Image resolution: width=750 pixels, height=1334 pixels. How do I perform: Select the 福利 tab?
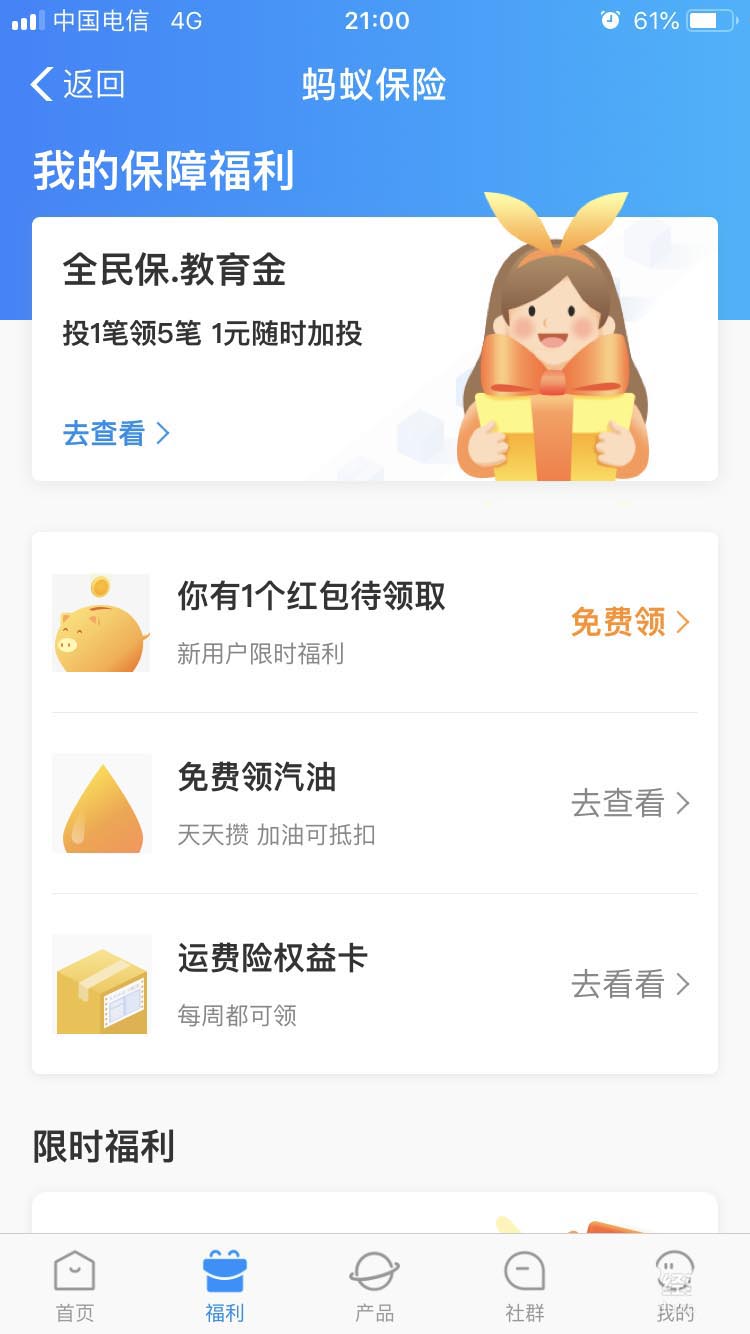tap(225, 1284)
